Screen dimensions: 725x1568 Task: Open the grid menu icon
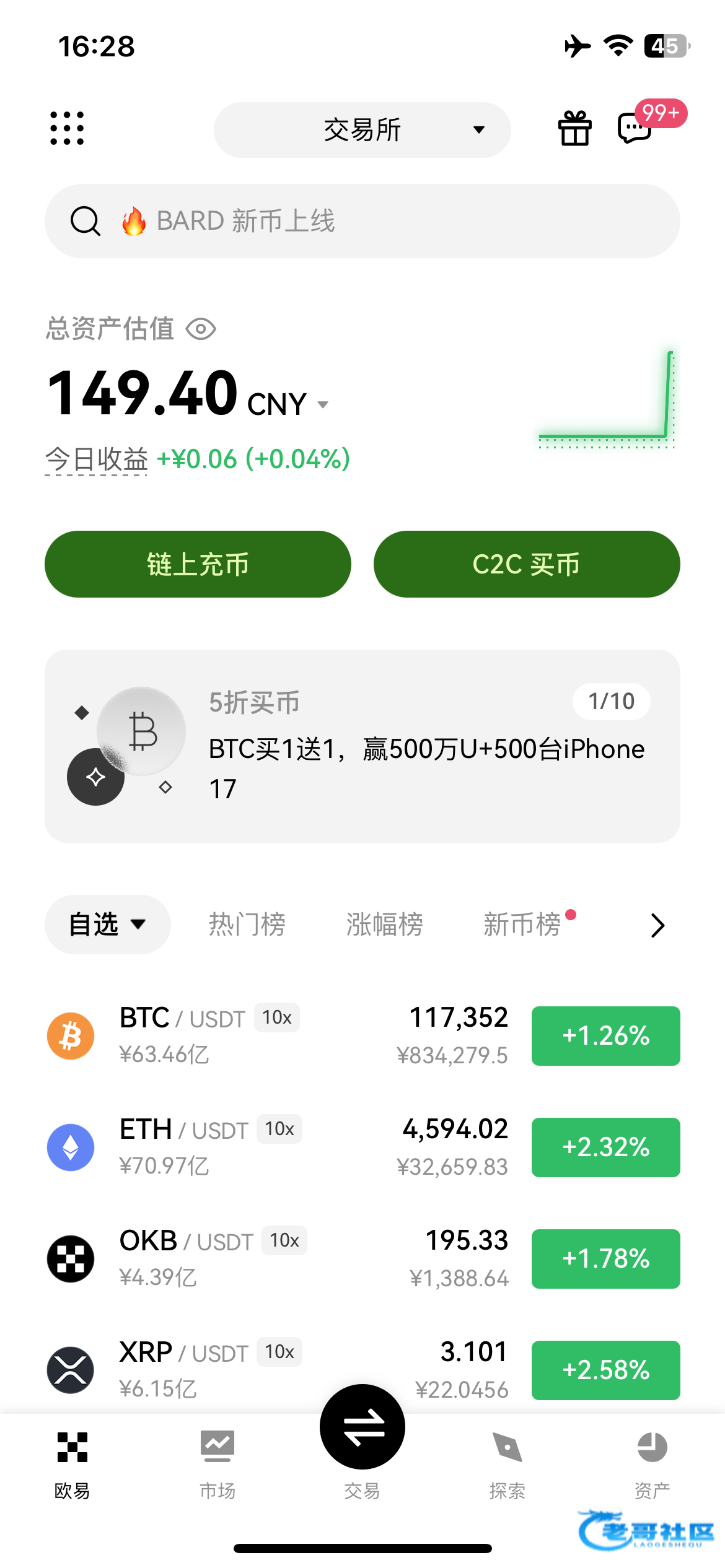tap(67, 129)
